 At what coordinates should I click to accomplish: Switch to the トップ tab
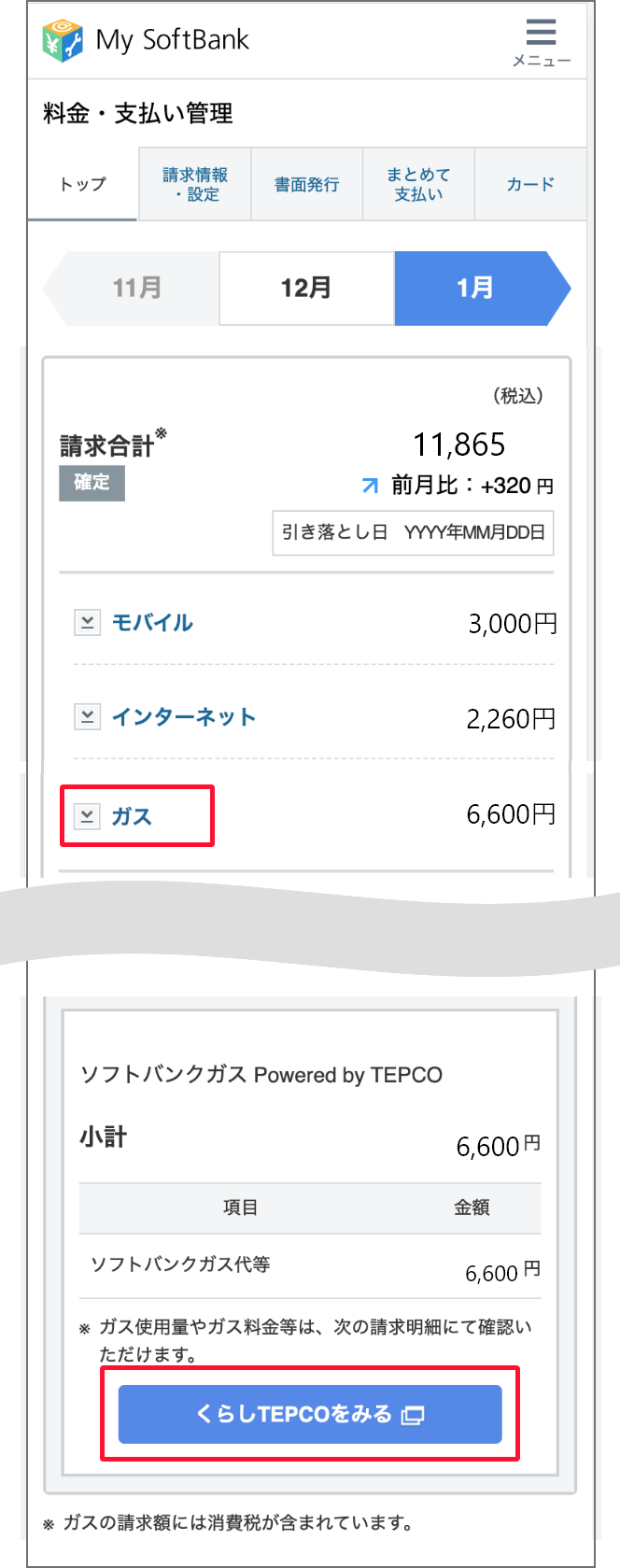click(x=83, y=184)
